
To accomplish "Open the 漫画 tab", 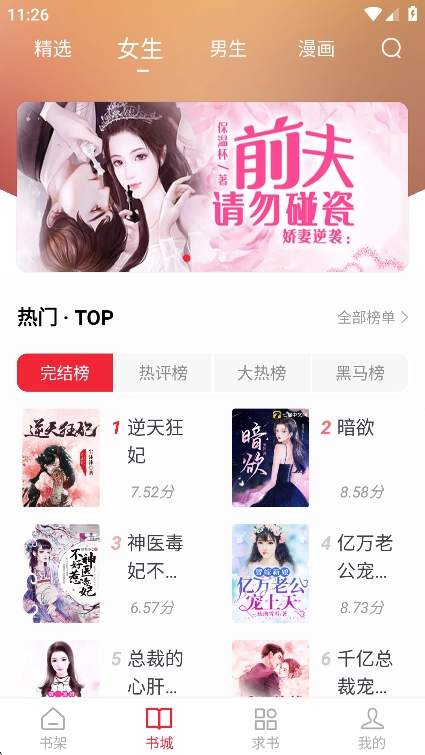I will coord(316,49).
